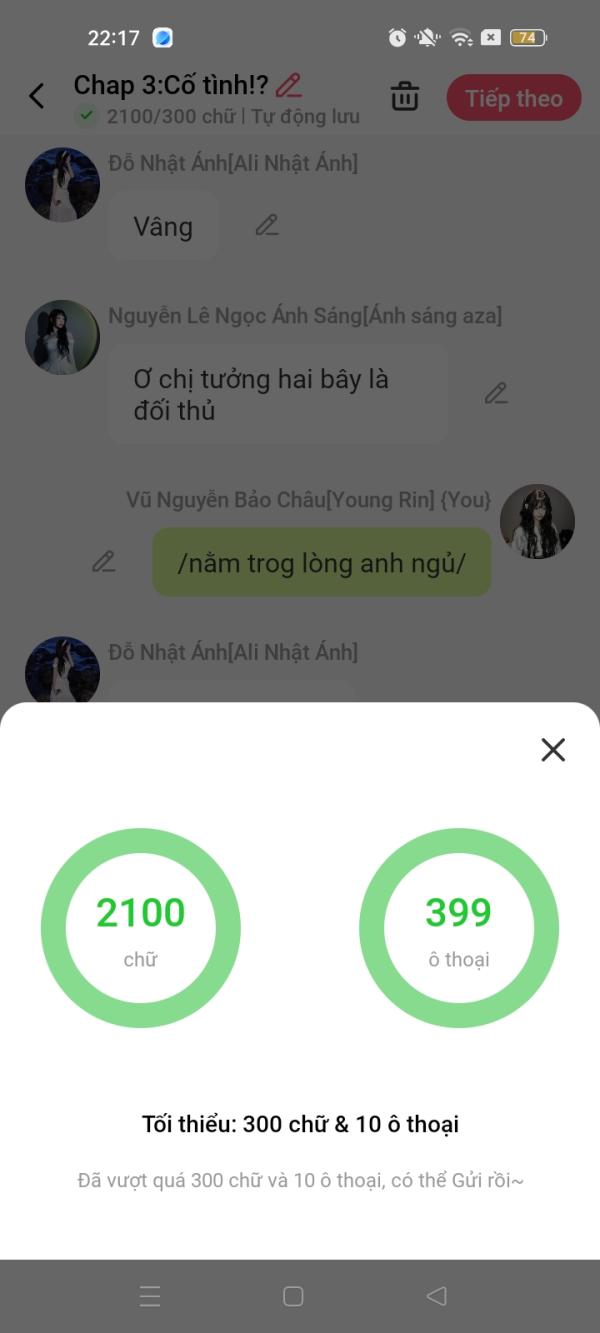Tap the Tiếp theo button
Viewport: 600px width, 1333px height.
pos(513,98)
